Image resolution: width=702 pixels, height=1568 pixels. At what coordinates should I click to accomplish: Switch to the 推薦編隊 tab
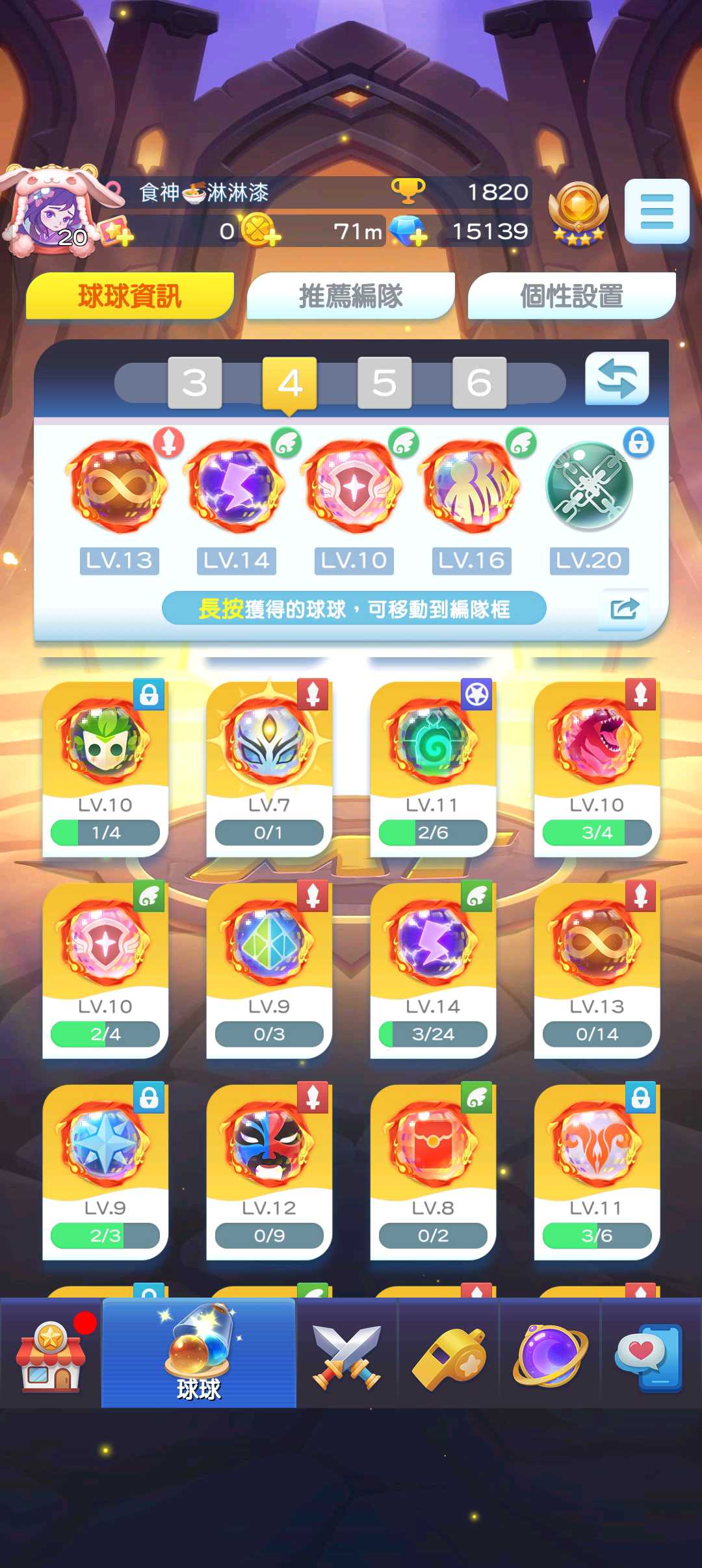click(x=350, y=296)
